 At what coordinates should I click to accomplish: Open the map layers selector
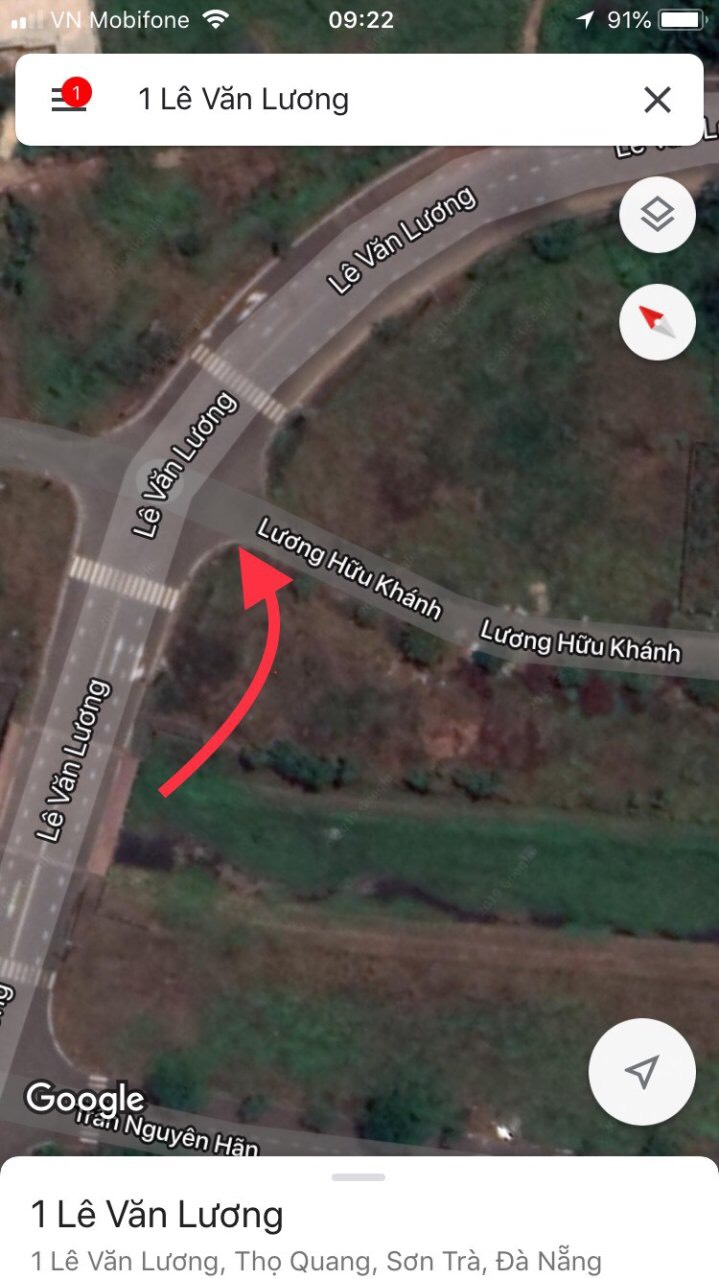pyautogui.click(x=657, y=214)
